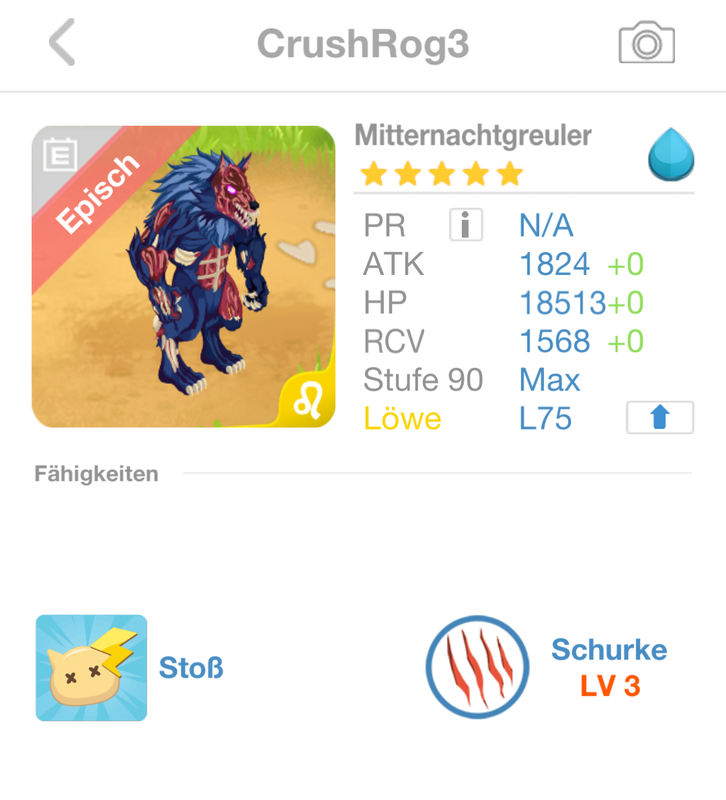Screen dimensions: 726x800
Task: Tap the camera icon to capture a screenshot
Action: tap(646, 44)
